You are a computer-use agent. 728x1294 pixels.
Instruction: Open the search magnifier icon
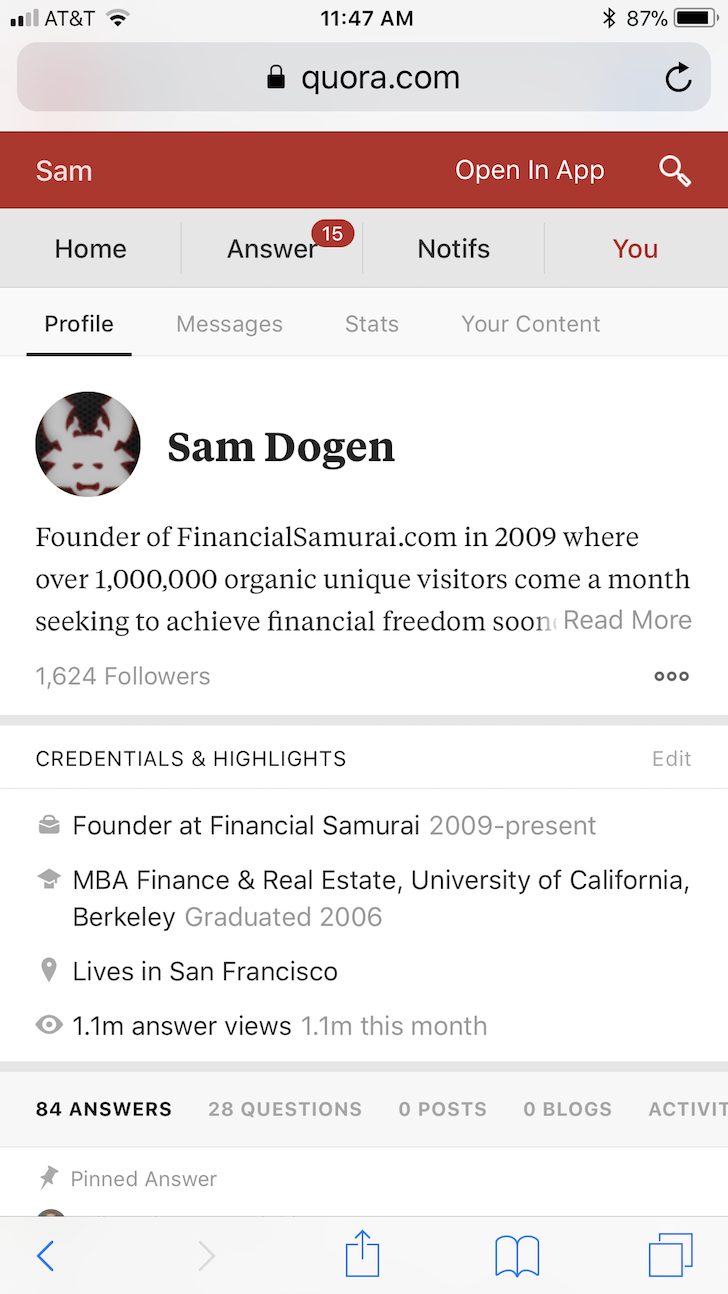675,171
